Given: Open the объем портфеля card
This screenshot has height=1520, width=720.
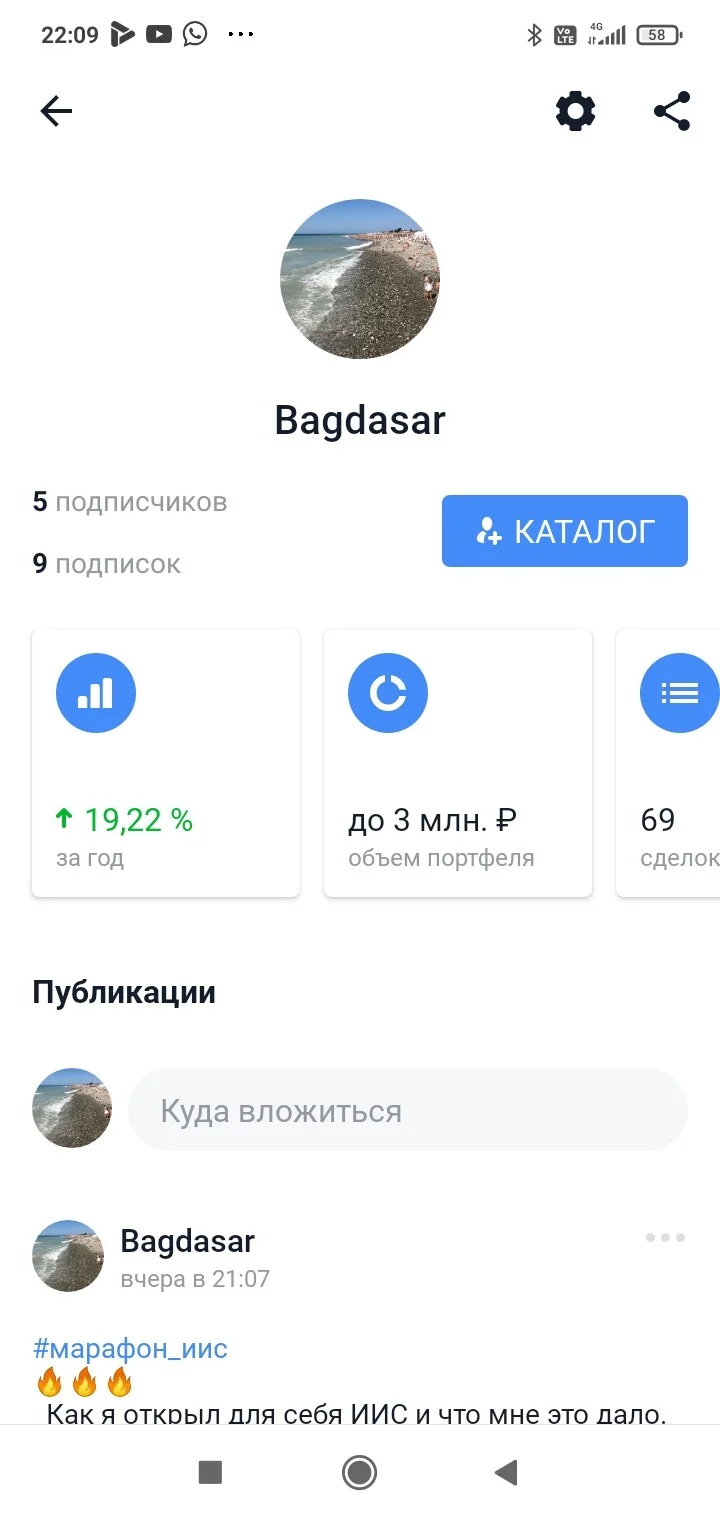Looking at the screenshot, I should (x=458, y=763).
